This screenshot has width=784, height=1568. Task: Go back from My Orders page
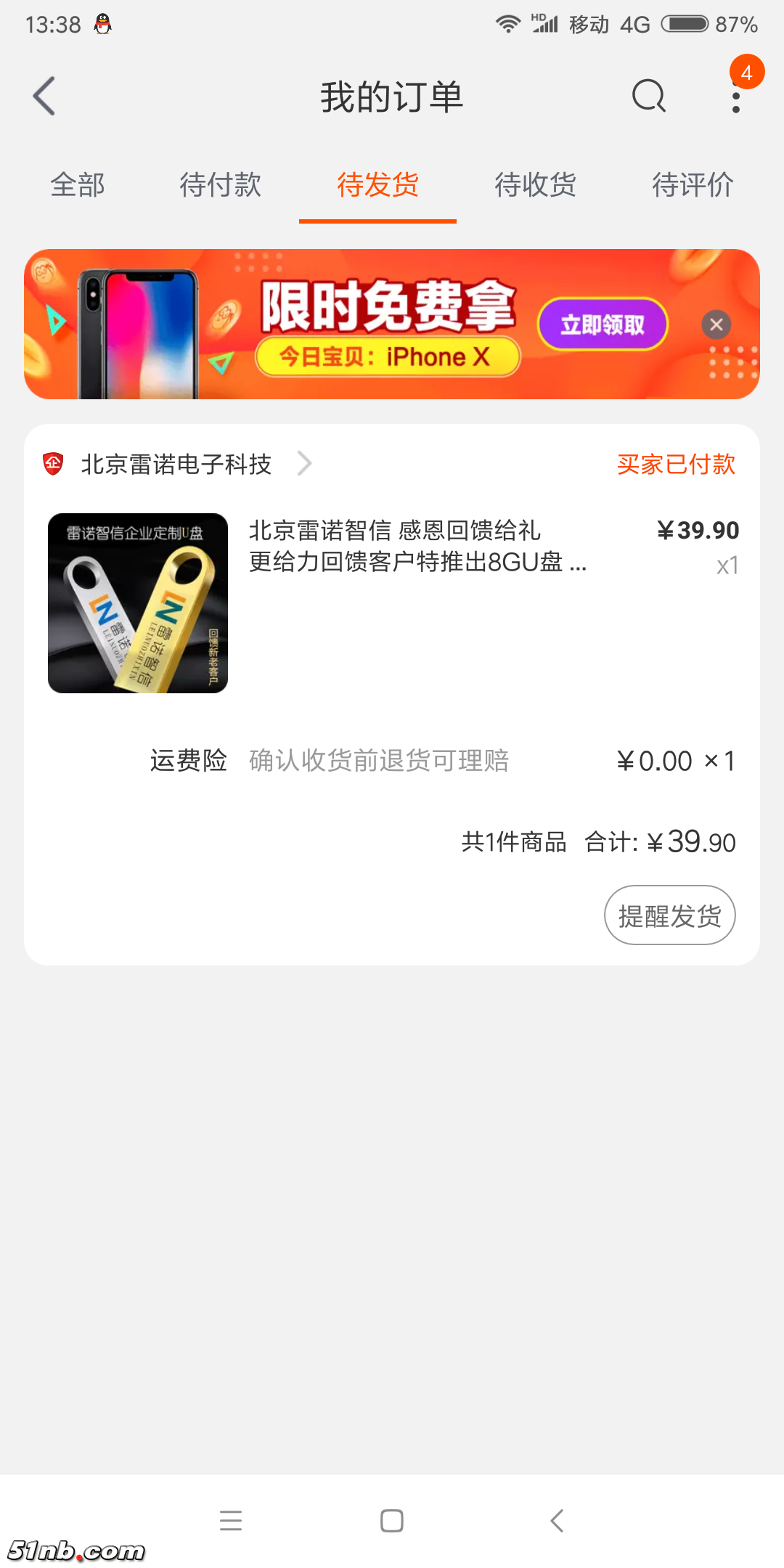coord(44,96)
